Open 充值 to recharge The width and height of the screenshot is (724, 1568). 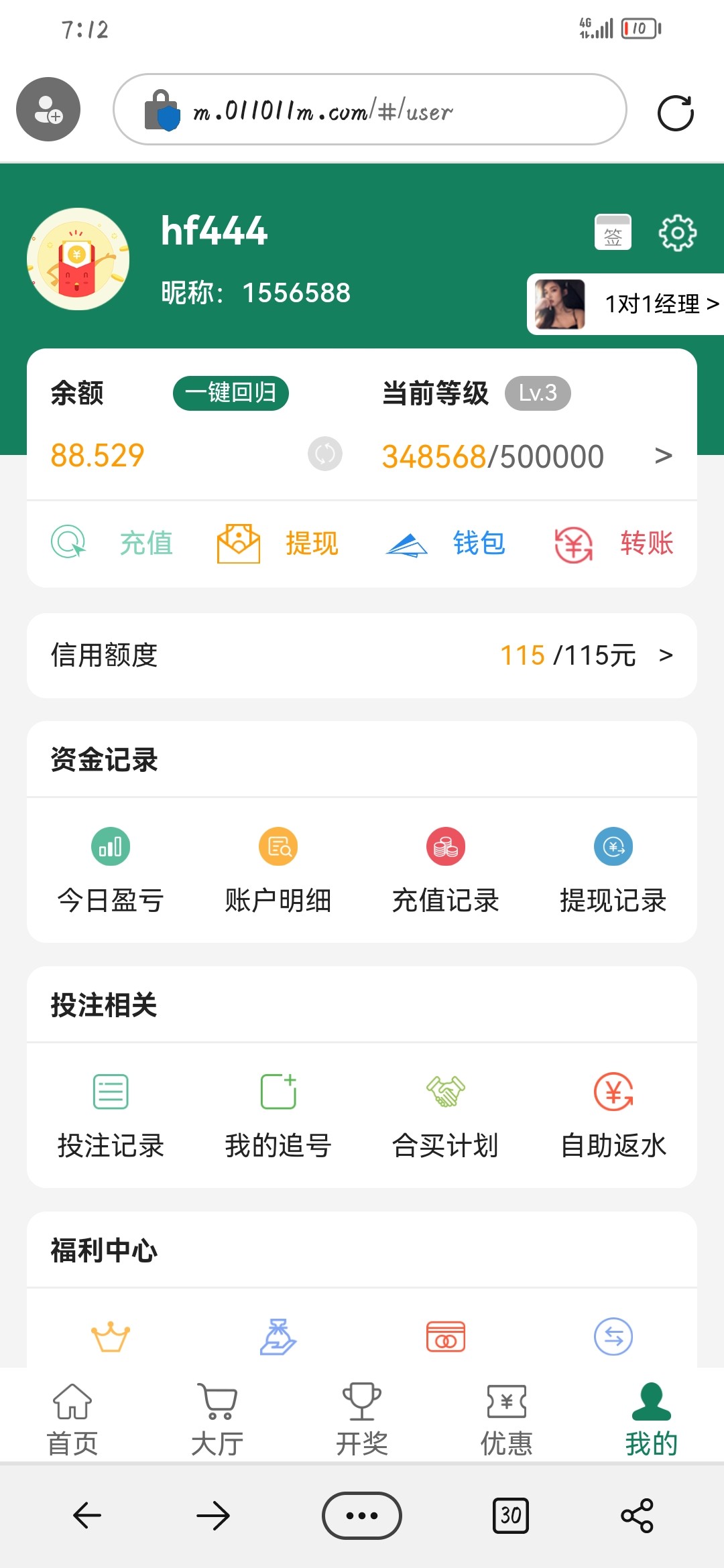tap(113, 543)
